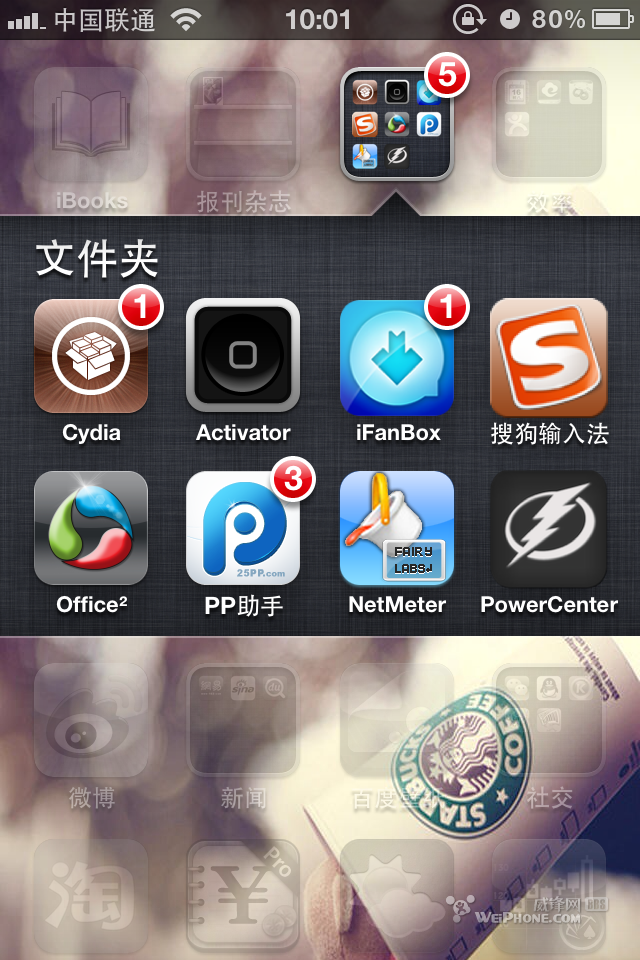Open 搜狗输入法 app
Screen dimensions: 640x960
(549, 356)
